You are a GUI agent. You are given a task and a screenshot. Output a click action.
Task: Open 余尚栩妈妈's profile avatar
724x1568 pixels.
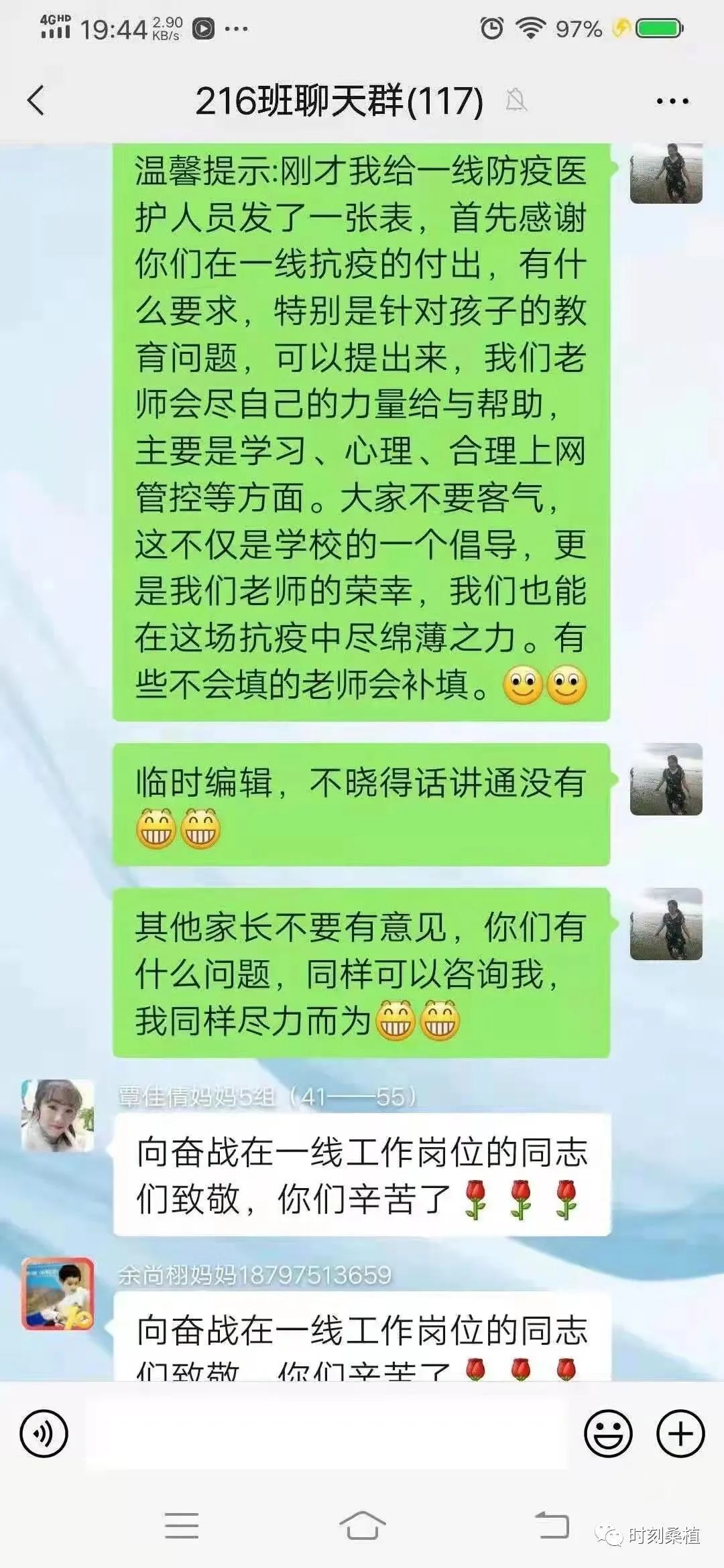(58, 1293)
